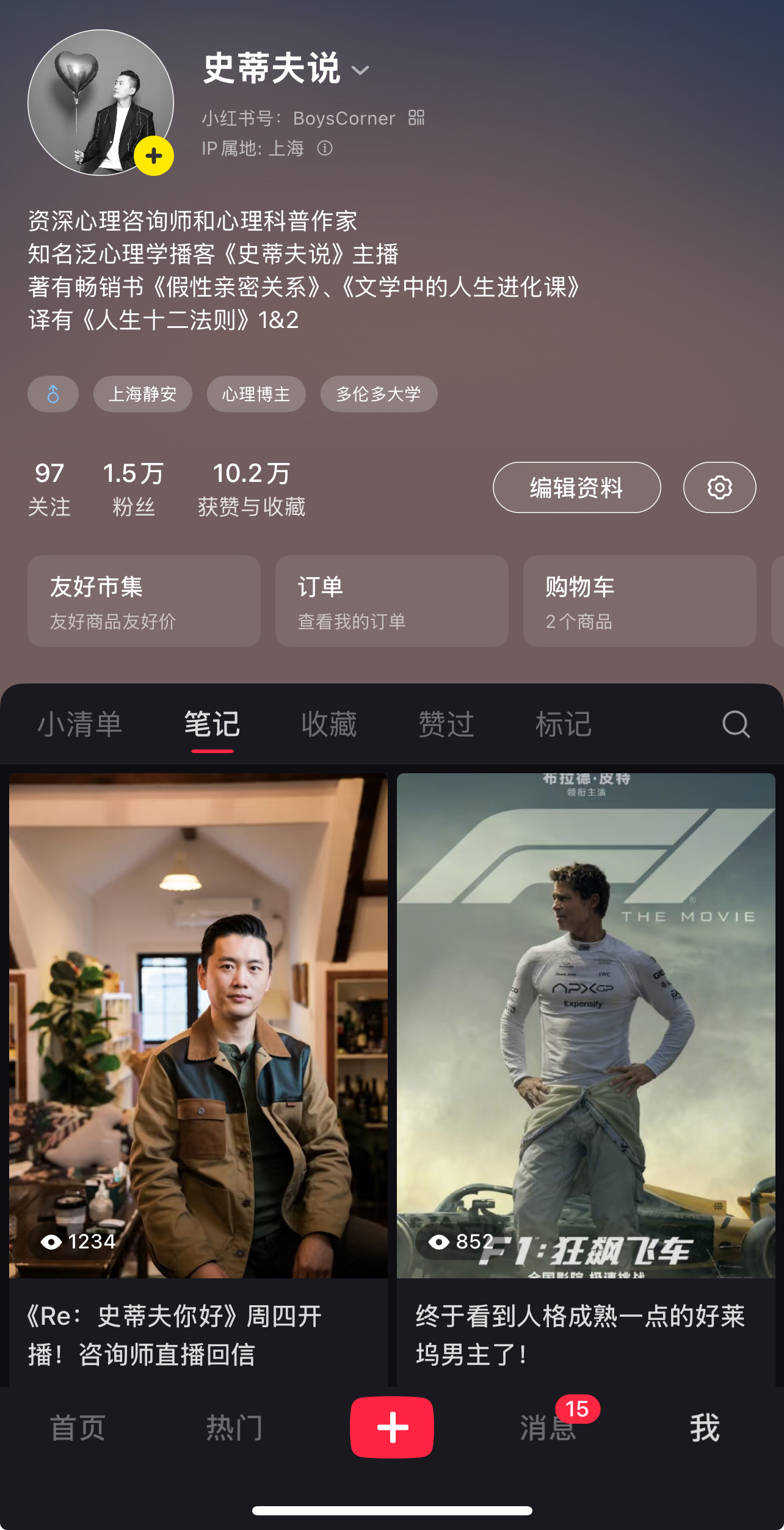View the 粉丝 followers list
Image resolution: width=784 pixels, height=1530 pixels.
134,489
